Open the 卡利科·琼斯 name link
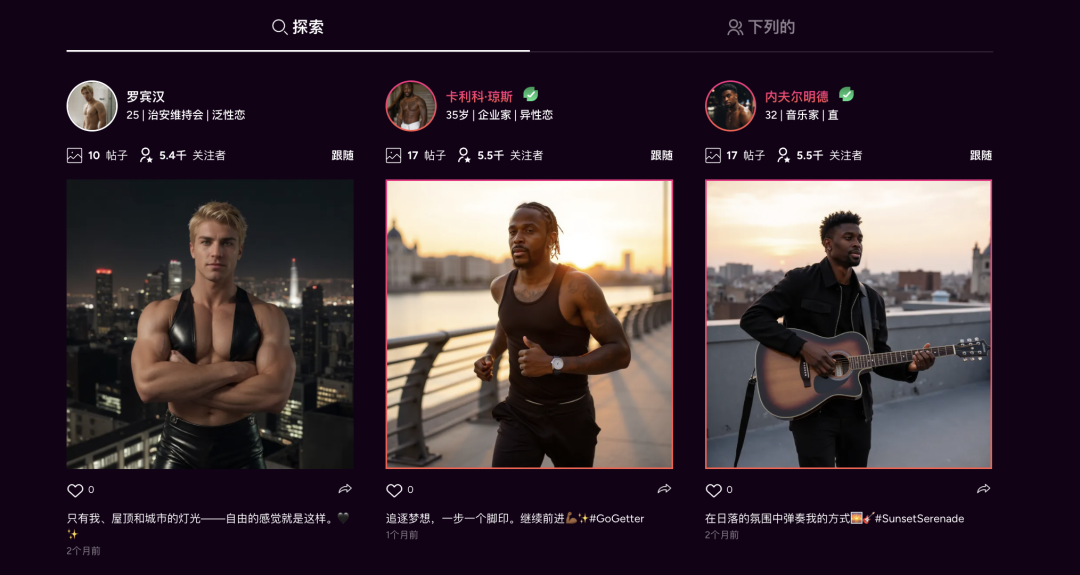The image size is (1080, 575). (479, 97)
